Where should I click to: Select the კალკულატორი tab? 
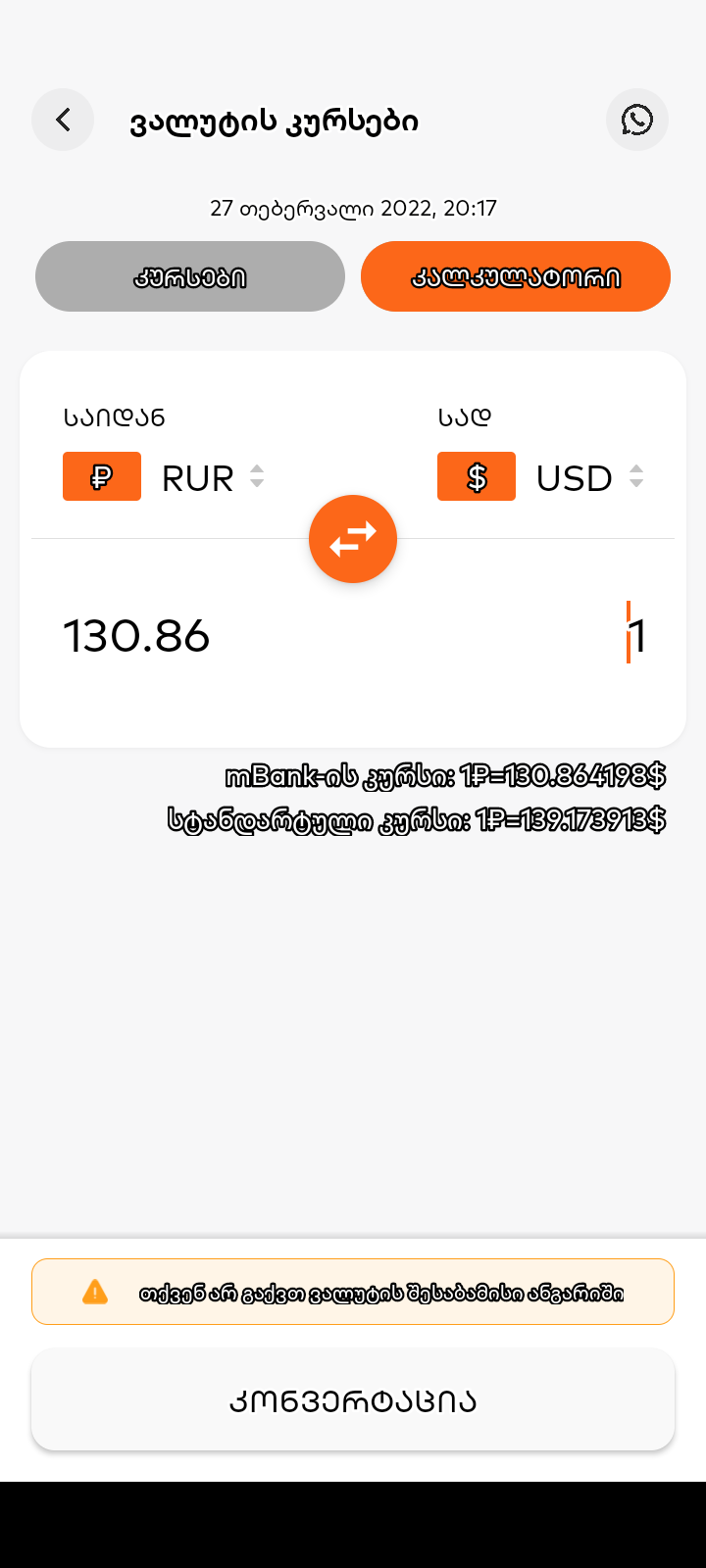(x=516, y=277)
